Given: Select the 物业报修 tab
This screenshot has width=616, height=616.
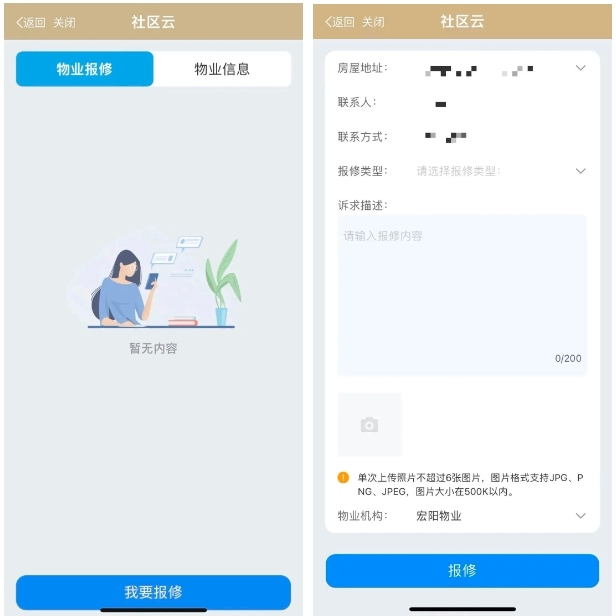Looking at the screenshot, I should point(85,69).
